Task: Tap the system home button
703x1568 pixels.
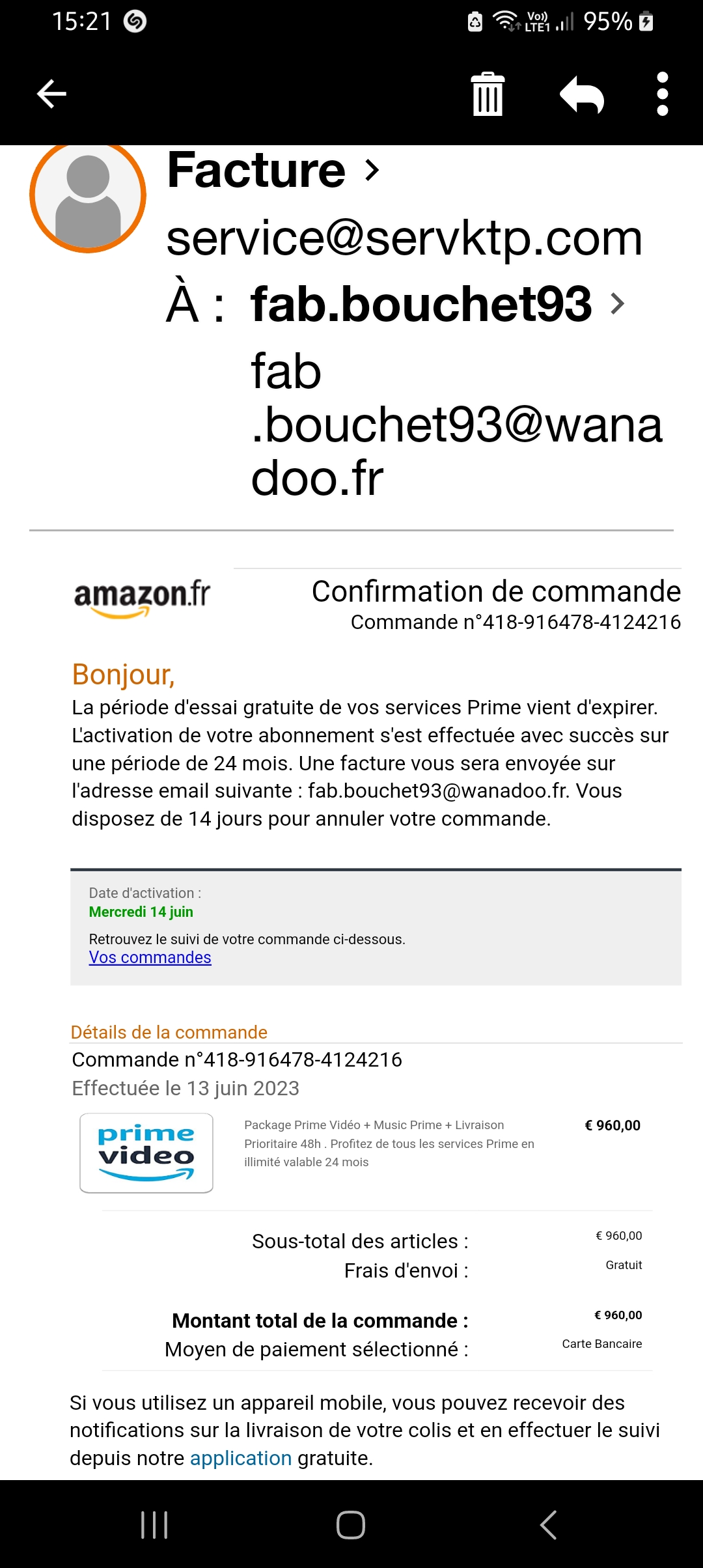Action: click(351, 1524)
